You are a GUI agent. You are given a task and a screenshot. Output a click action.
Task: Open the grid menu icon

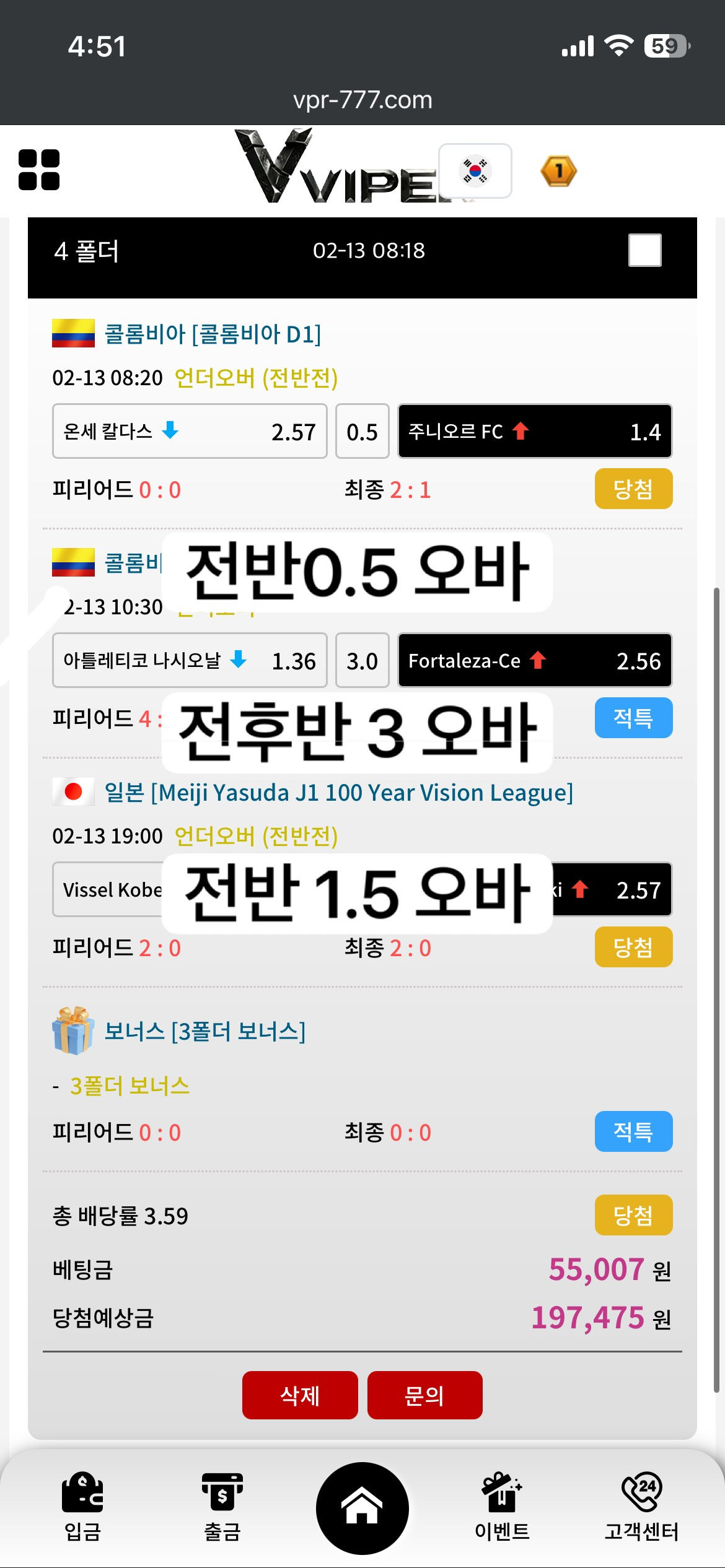pyautogui.click(x=39, y=170)
